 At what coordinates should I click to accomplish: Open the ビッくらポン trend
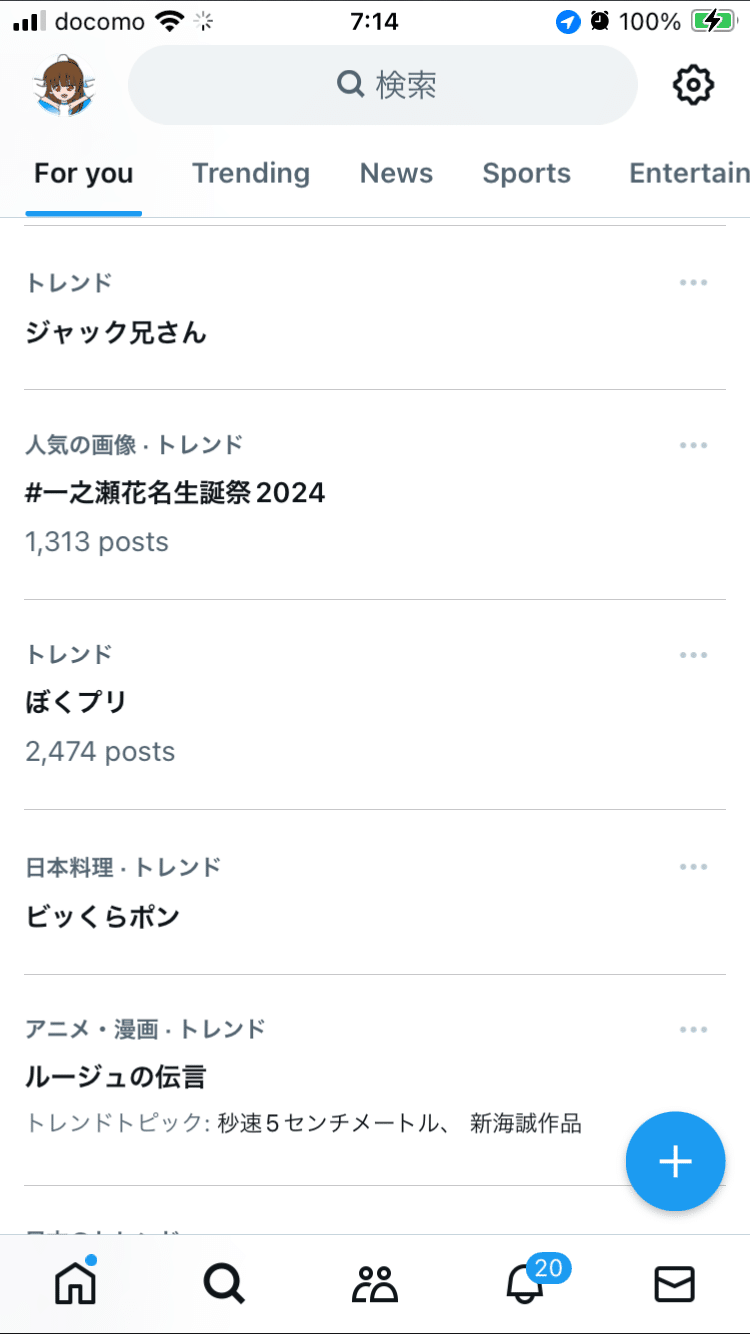(102, 915)
